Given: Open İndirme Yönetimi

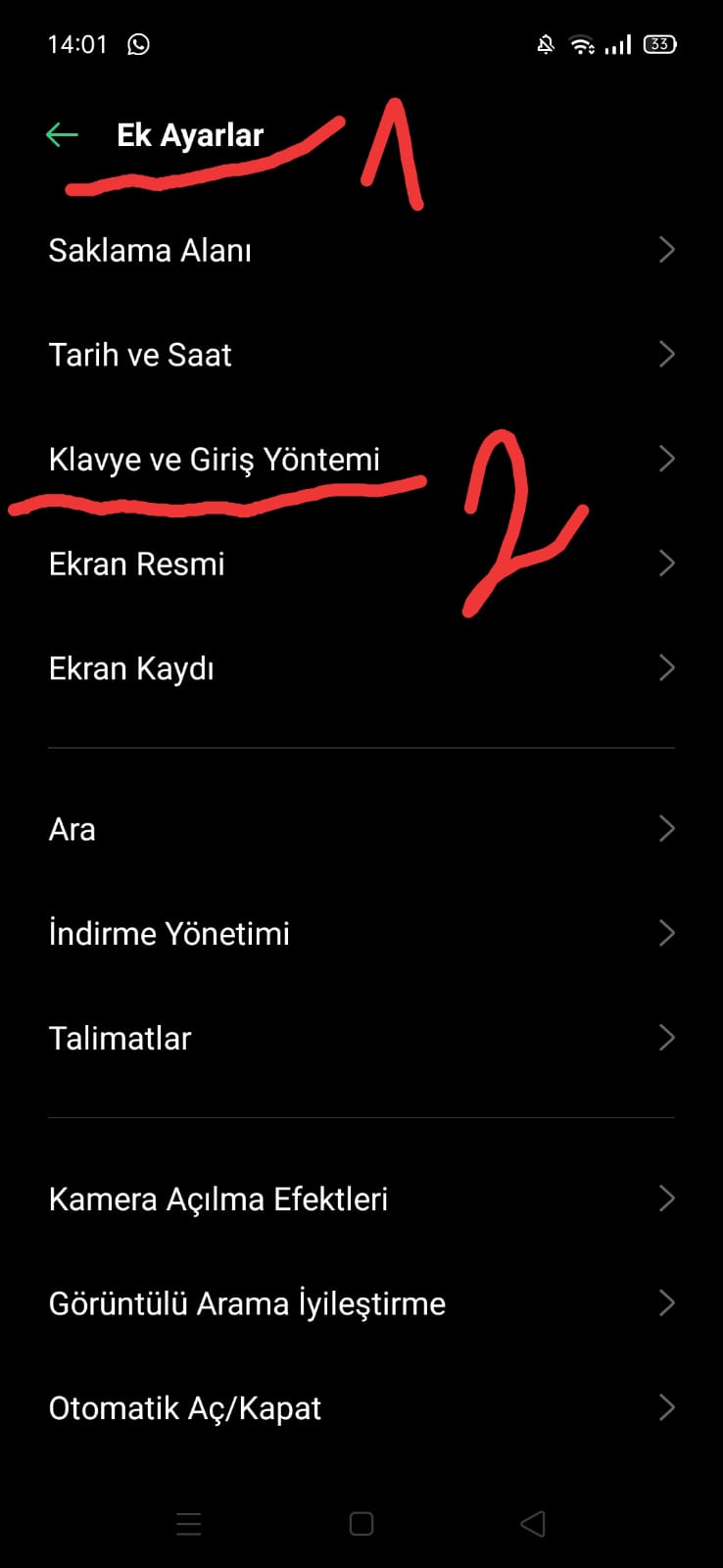Looking at the screenshot, I should (x=361, y=933).
